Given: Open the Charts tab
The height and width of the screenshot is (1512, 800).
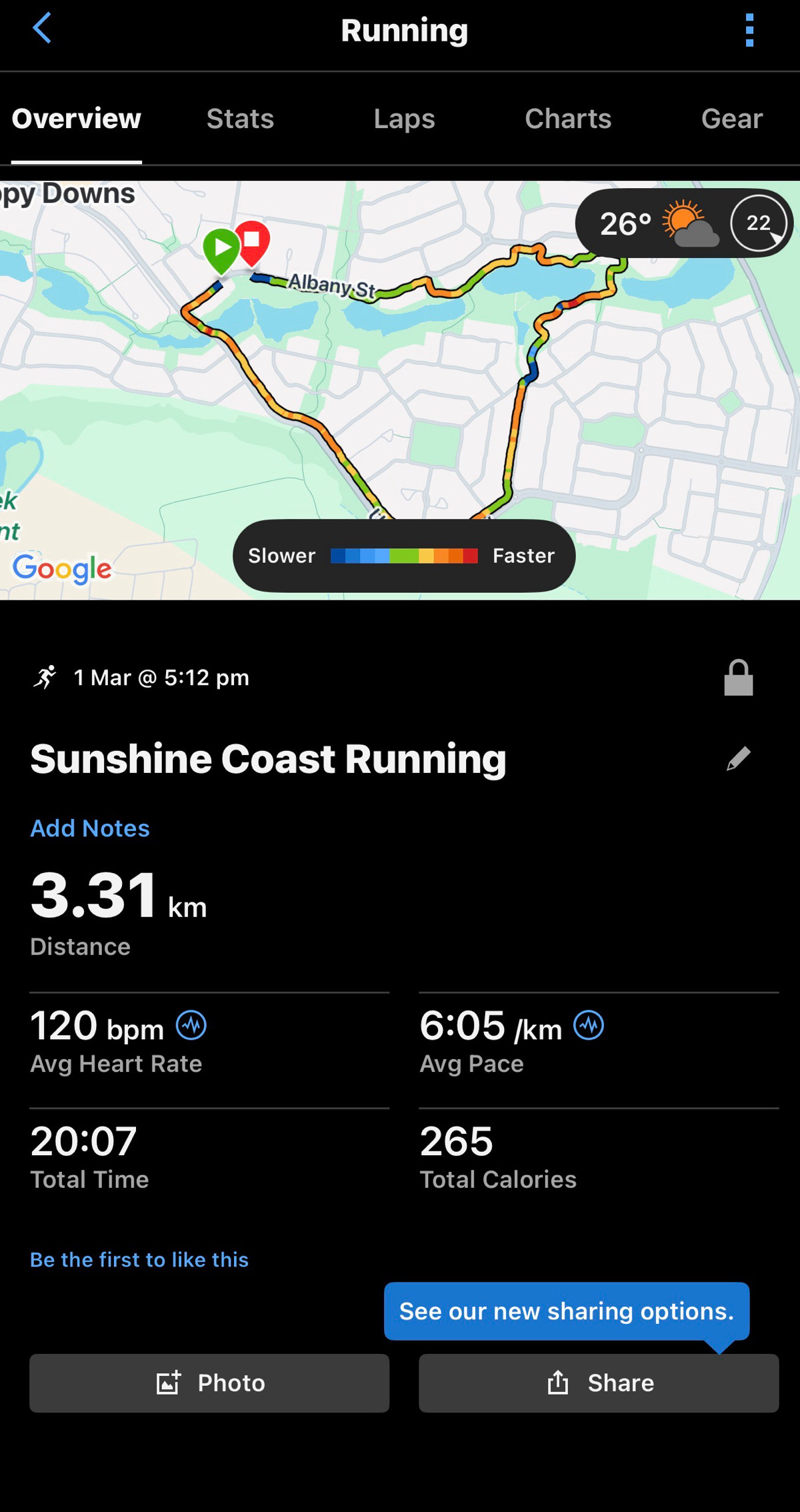Looking at the screenshot, I should coord(568,119).
